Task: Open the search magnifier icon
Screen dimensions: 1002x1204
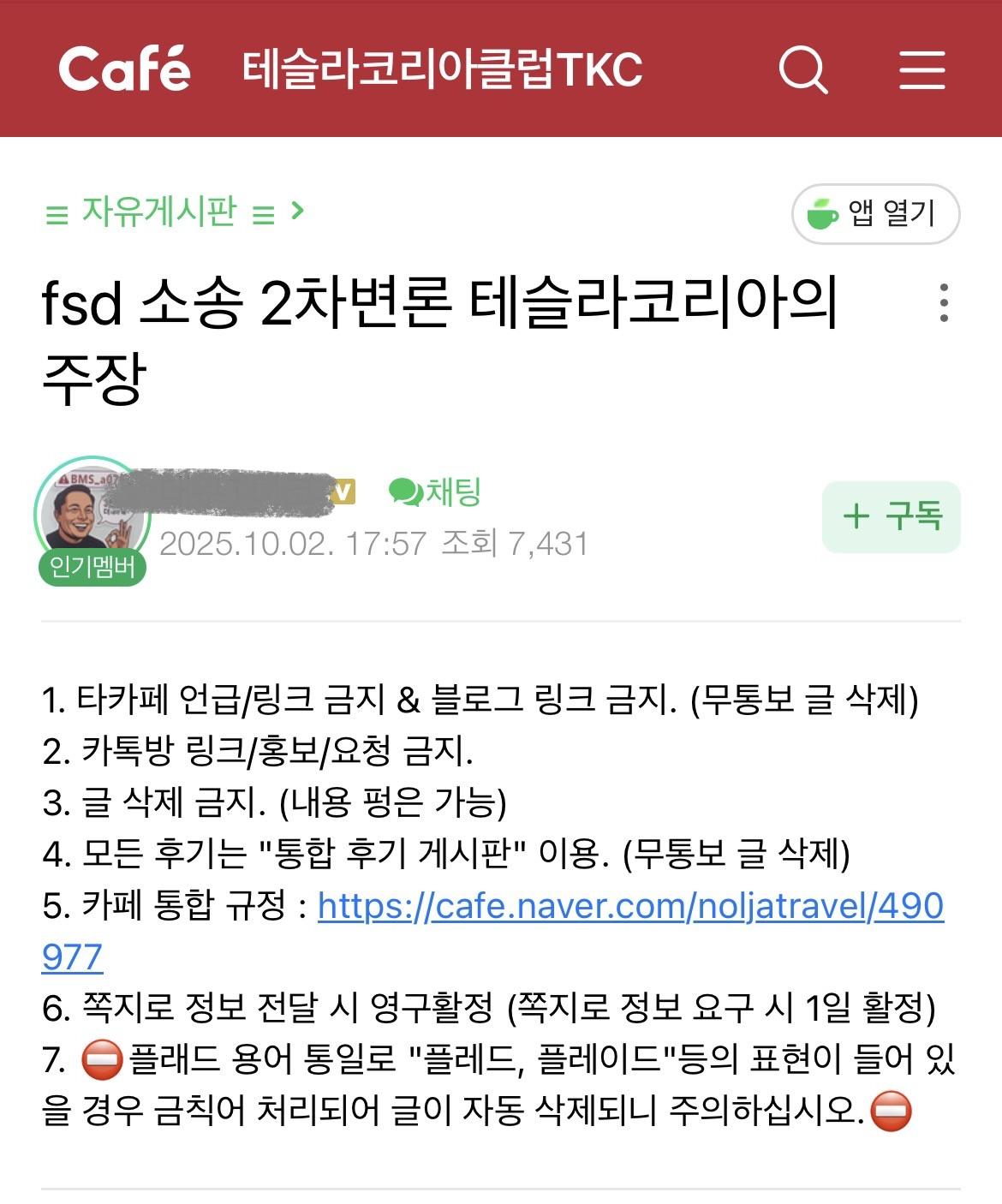Action: point(802,69)
